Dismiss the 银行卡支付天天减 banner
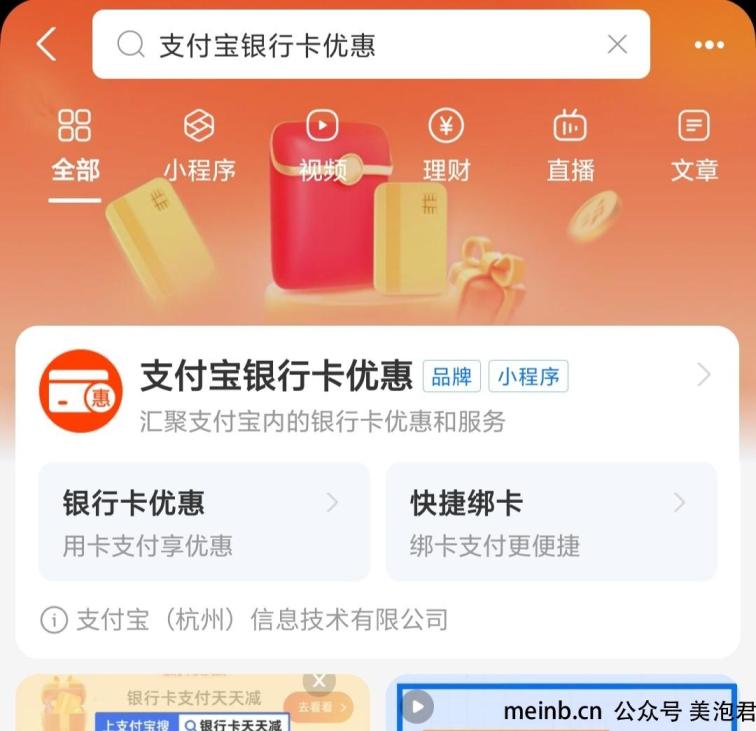 pyautogui.click(x=318, y=682)
